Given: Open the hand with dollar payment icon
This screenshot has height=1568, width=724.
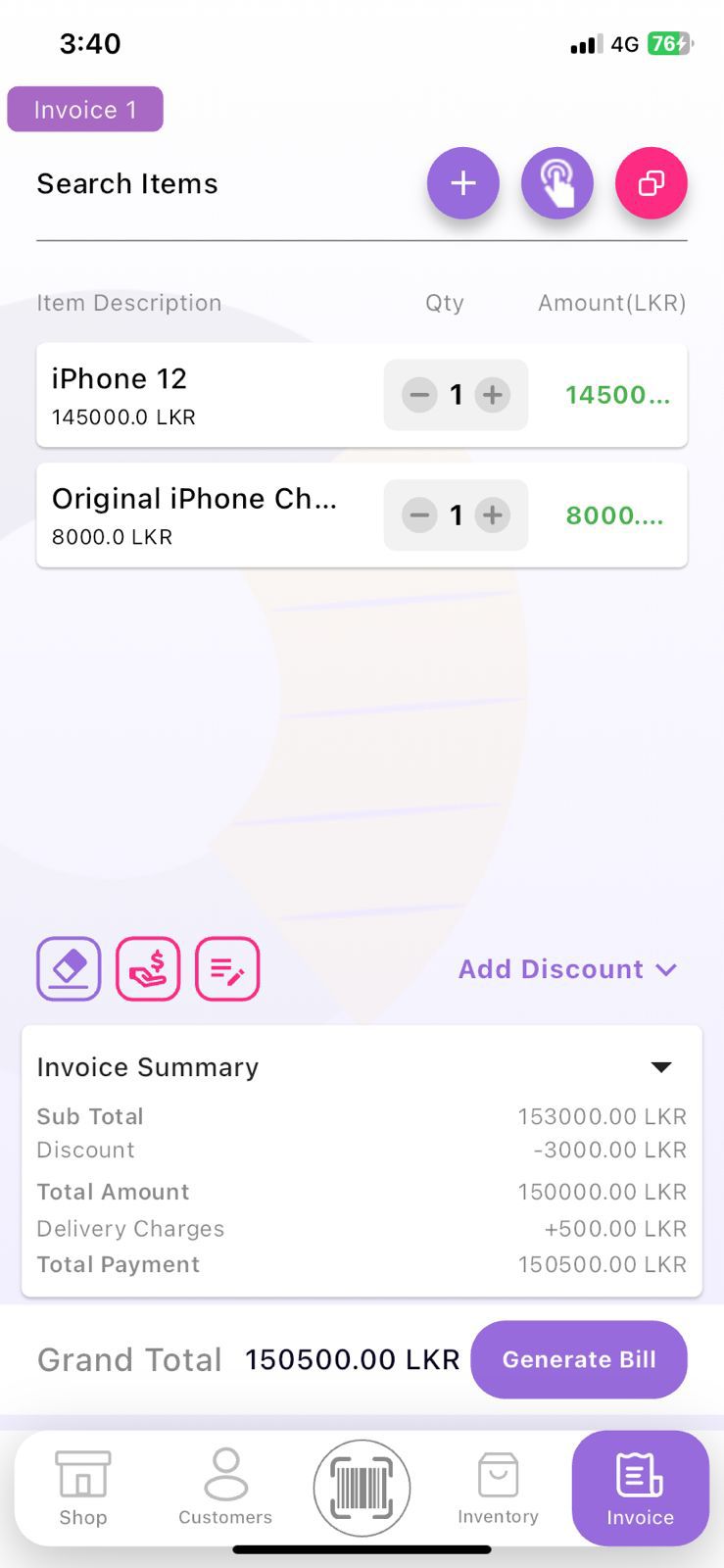Looking at the screenshot, I should pos(148,969).
